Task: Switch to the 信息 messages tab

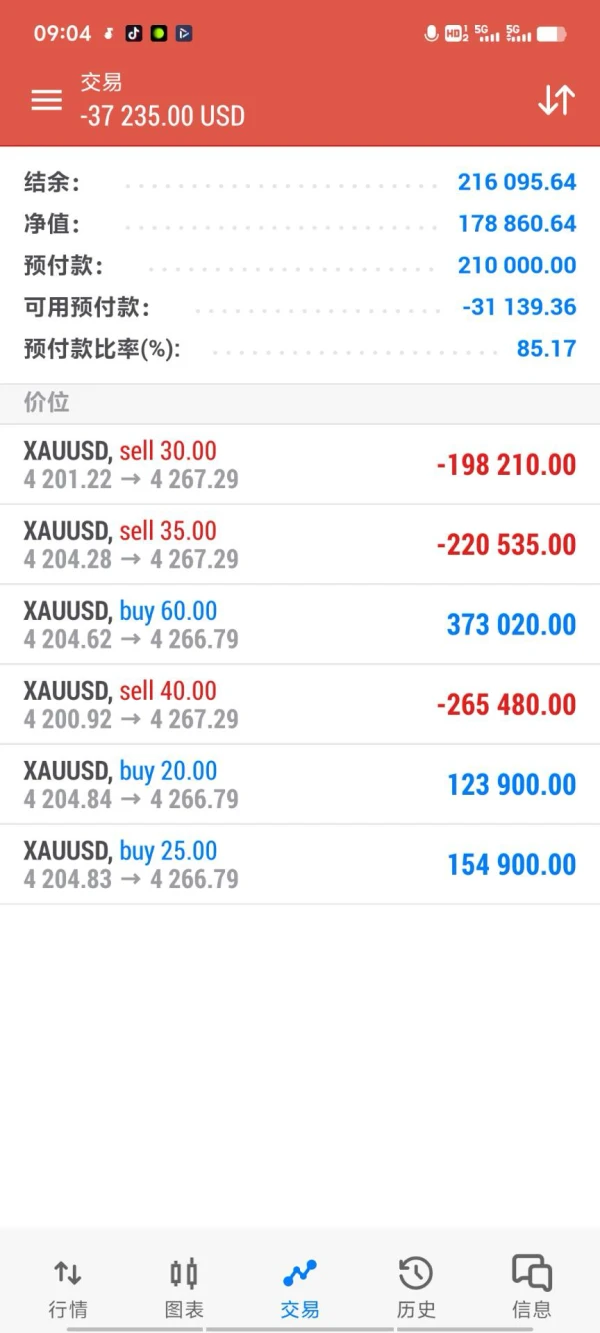Action: click(x=531, y=1287)
